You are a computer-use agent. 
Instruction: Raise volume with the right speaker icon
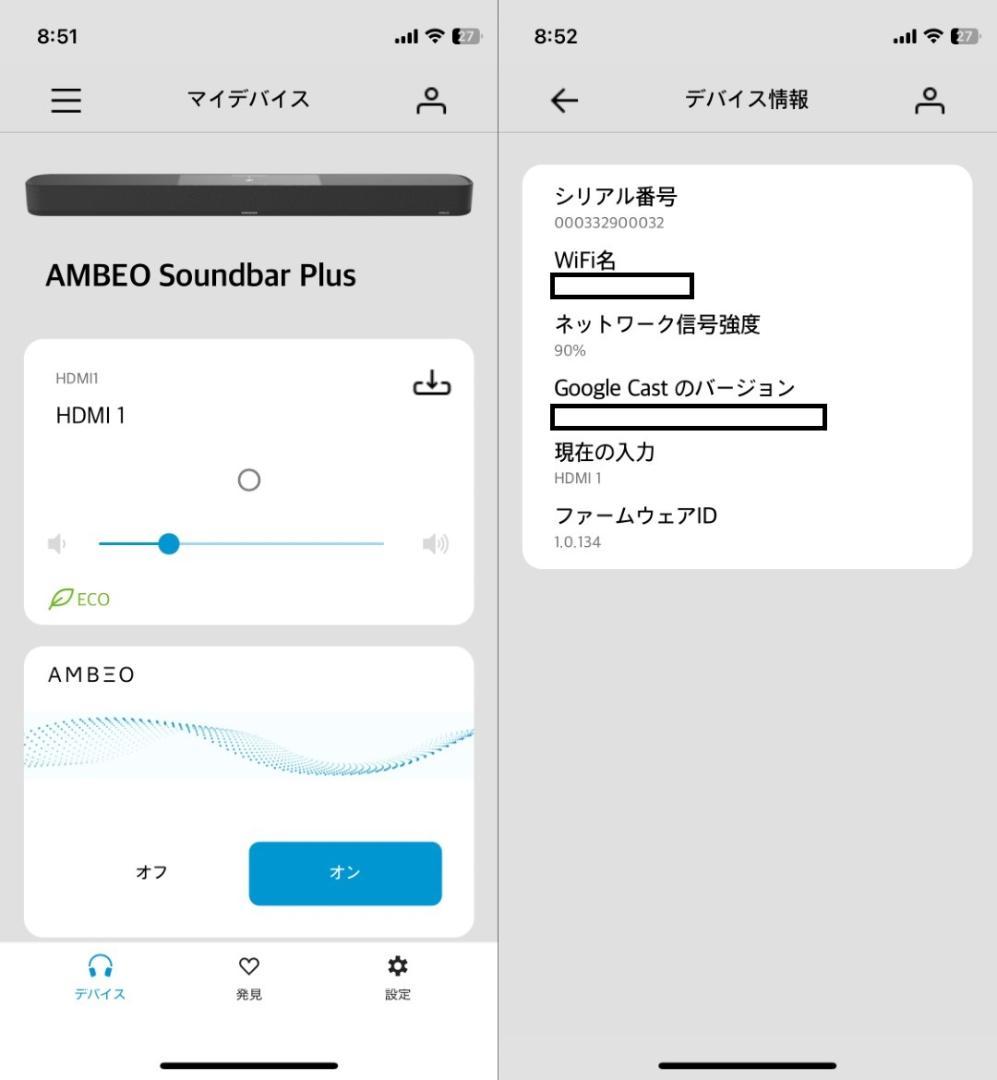(x=436, y=543)
